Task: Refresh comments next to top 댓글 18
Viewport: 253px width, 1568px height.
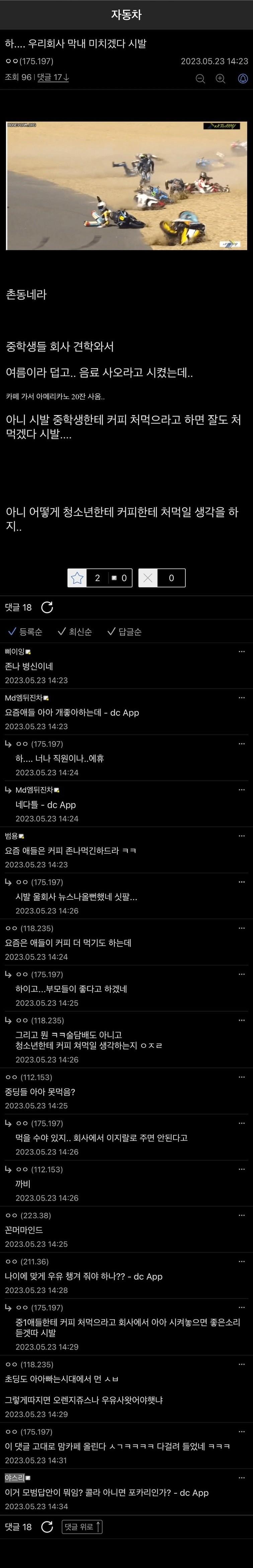Action: coord(47,607)
